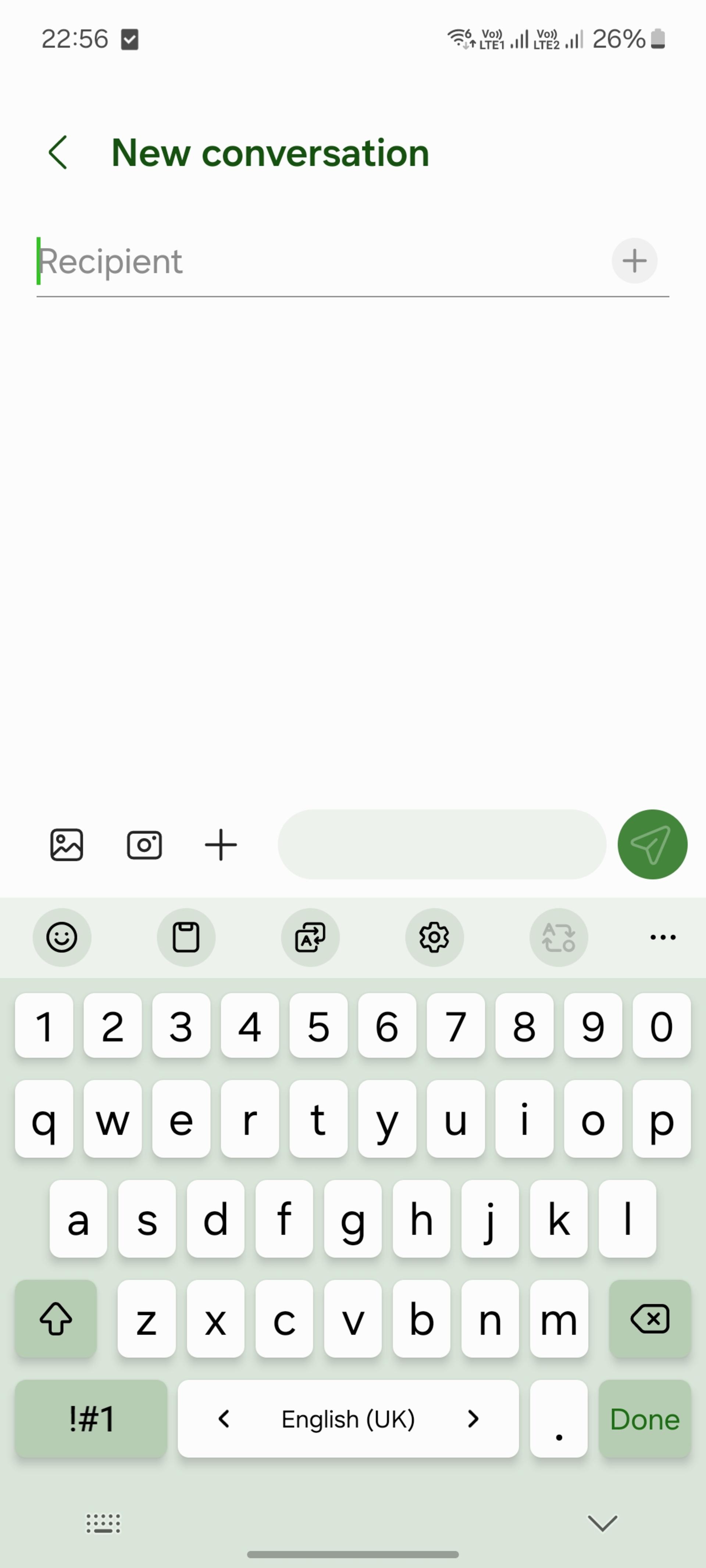Open the gallery image picker
Viewport: 706px width, 1568px height.
tap(67, 844)
